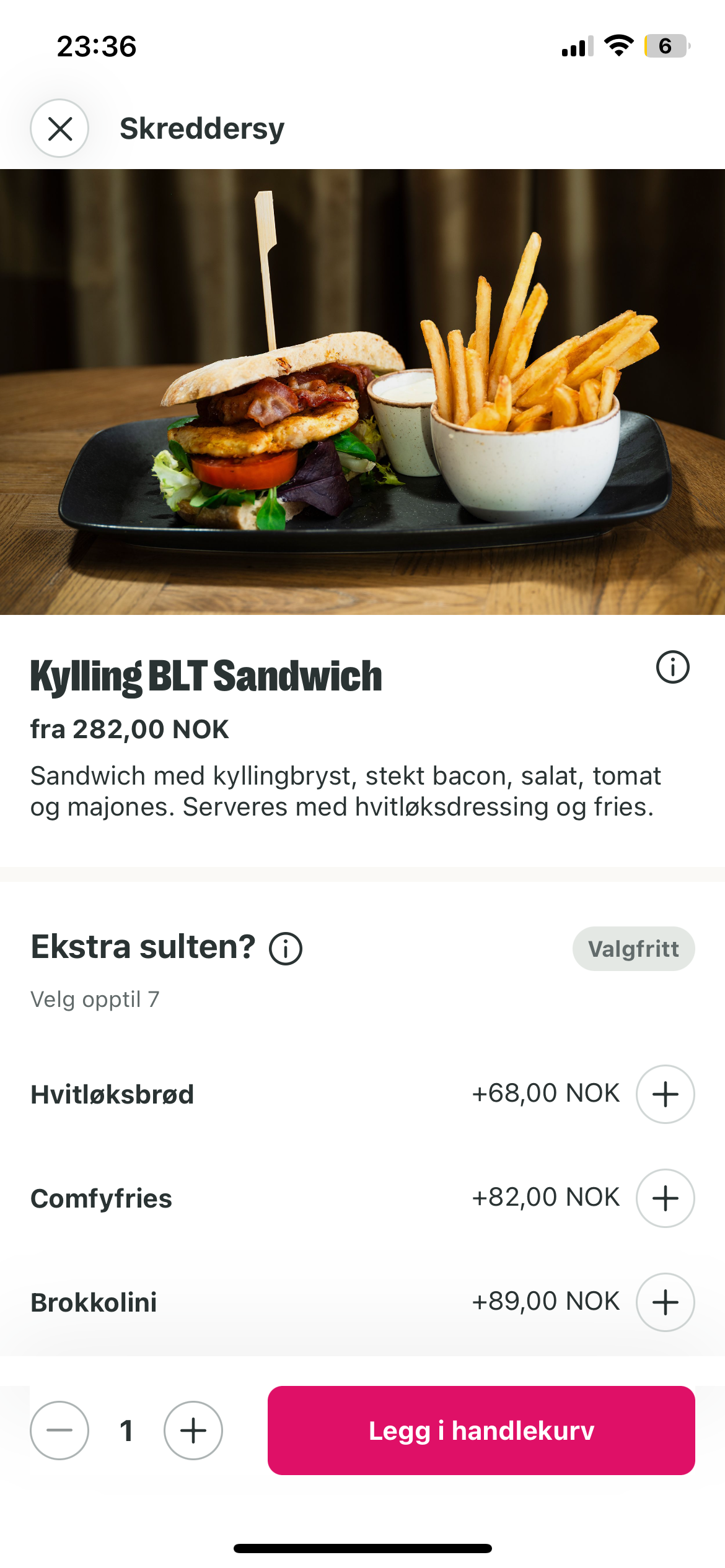Screen dimensions: 725x1568
Task: Open info for Kylling BLT Sandwich
Action: (672, 667)
